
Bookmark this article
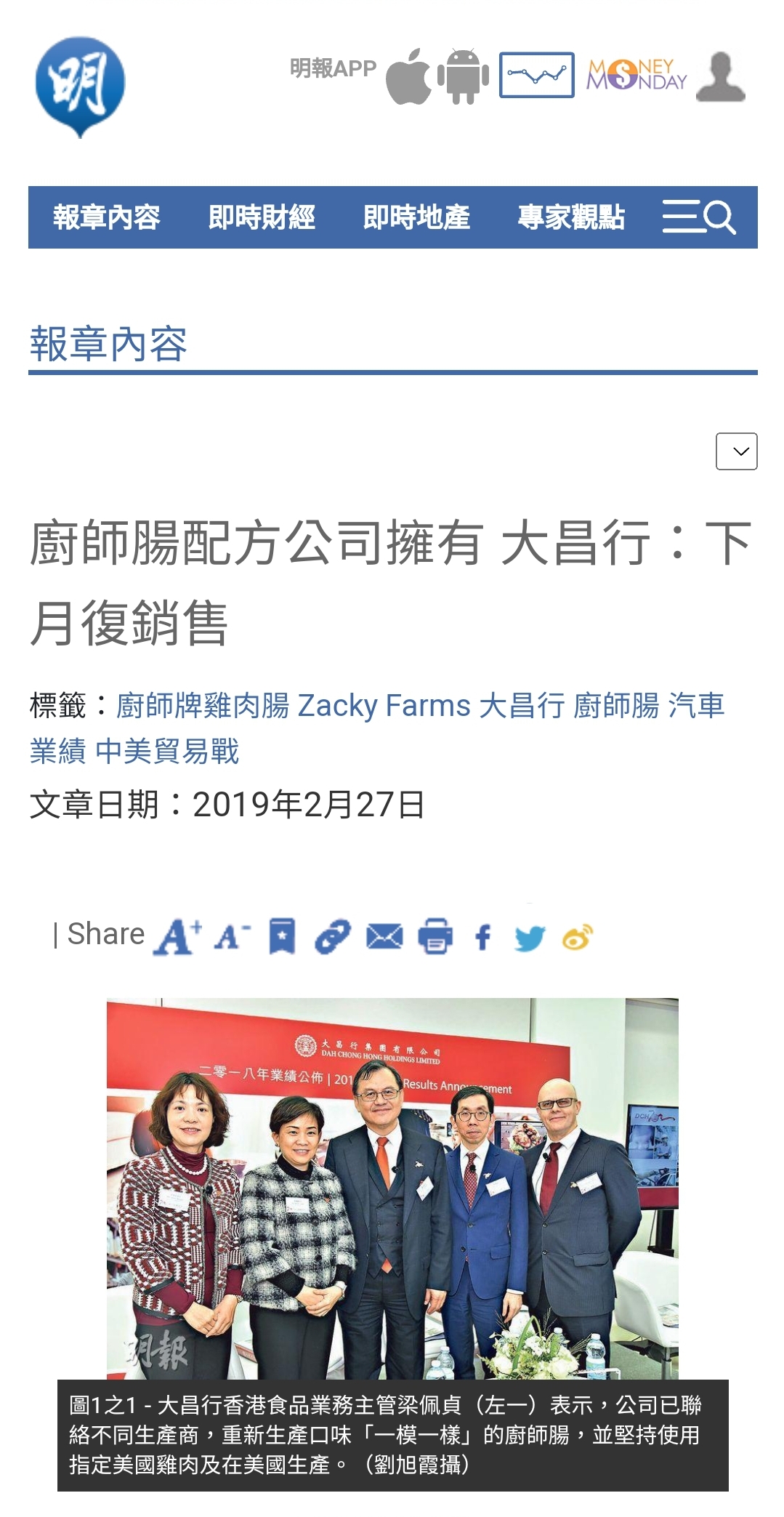282,936
